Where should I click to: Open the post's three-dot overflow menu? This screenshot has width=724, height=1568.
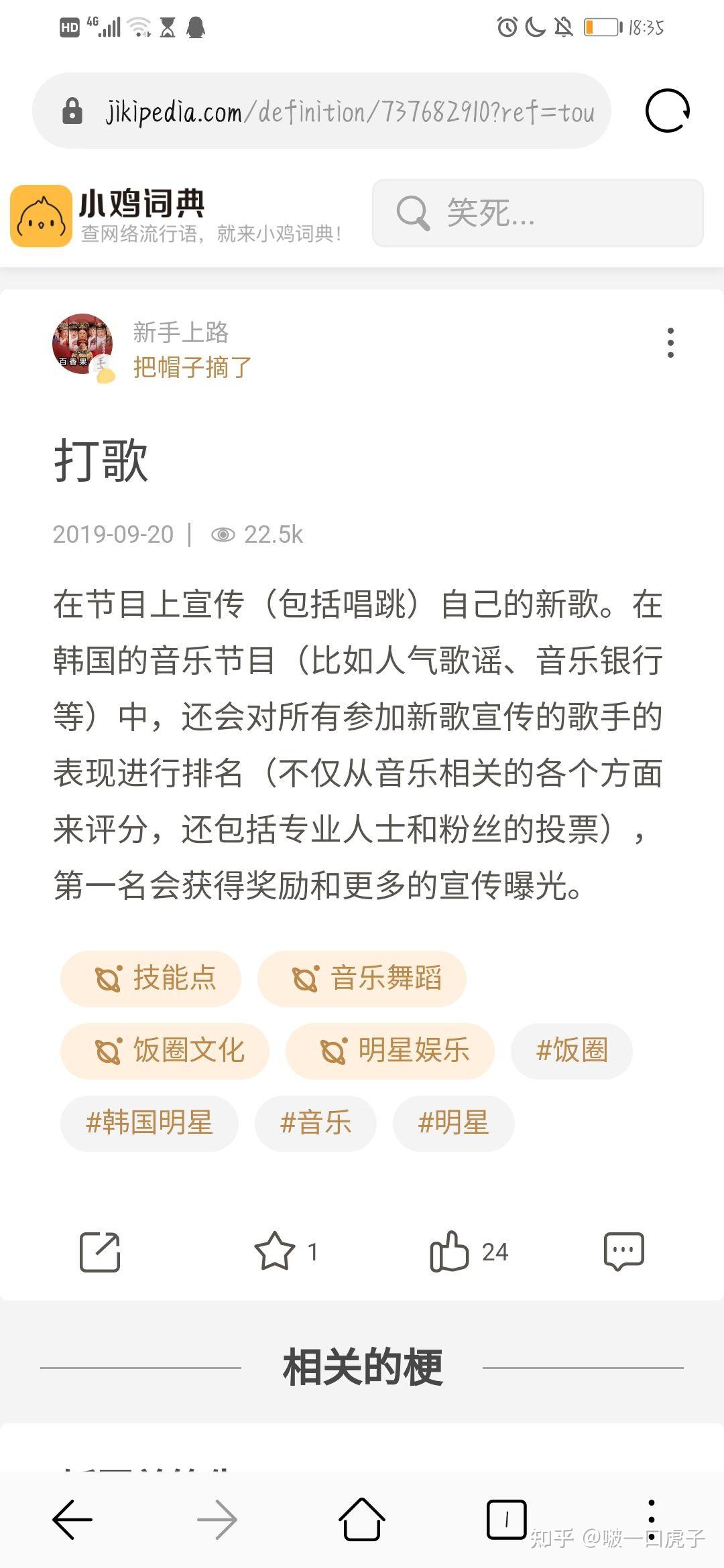tap(670, 343)
